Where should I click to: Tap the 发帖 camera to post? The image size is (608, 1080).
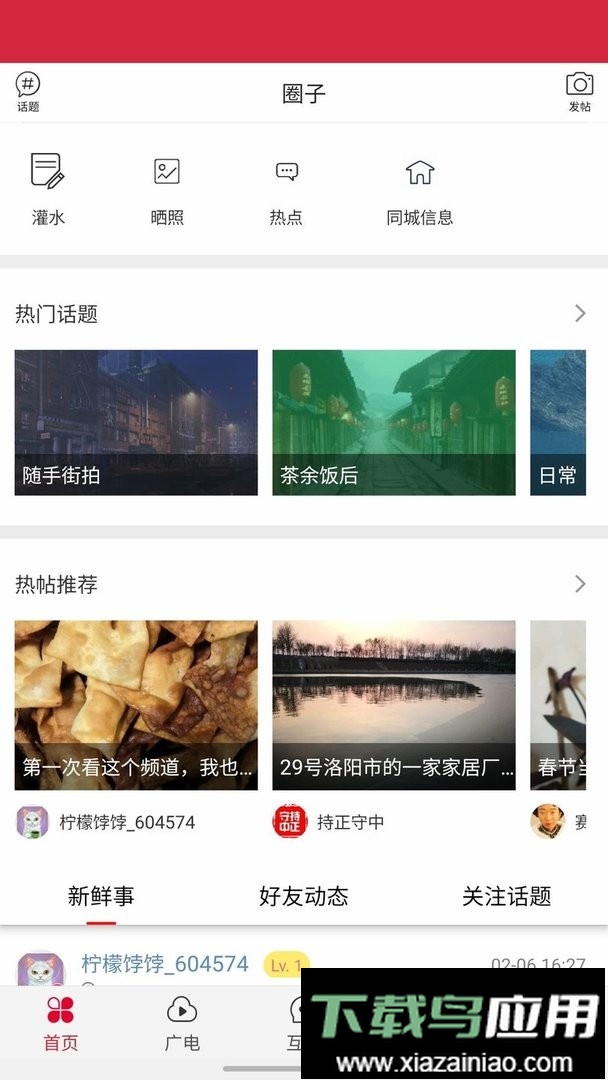(579, 92)
